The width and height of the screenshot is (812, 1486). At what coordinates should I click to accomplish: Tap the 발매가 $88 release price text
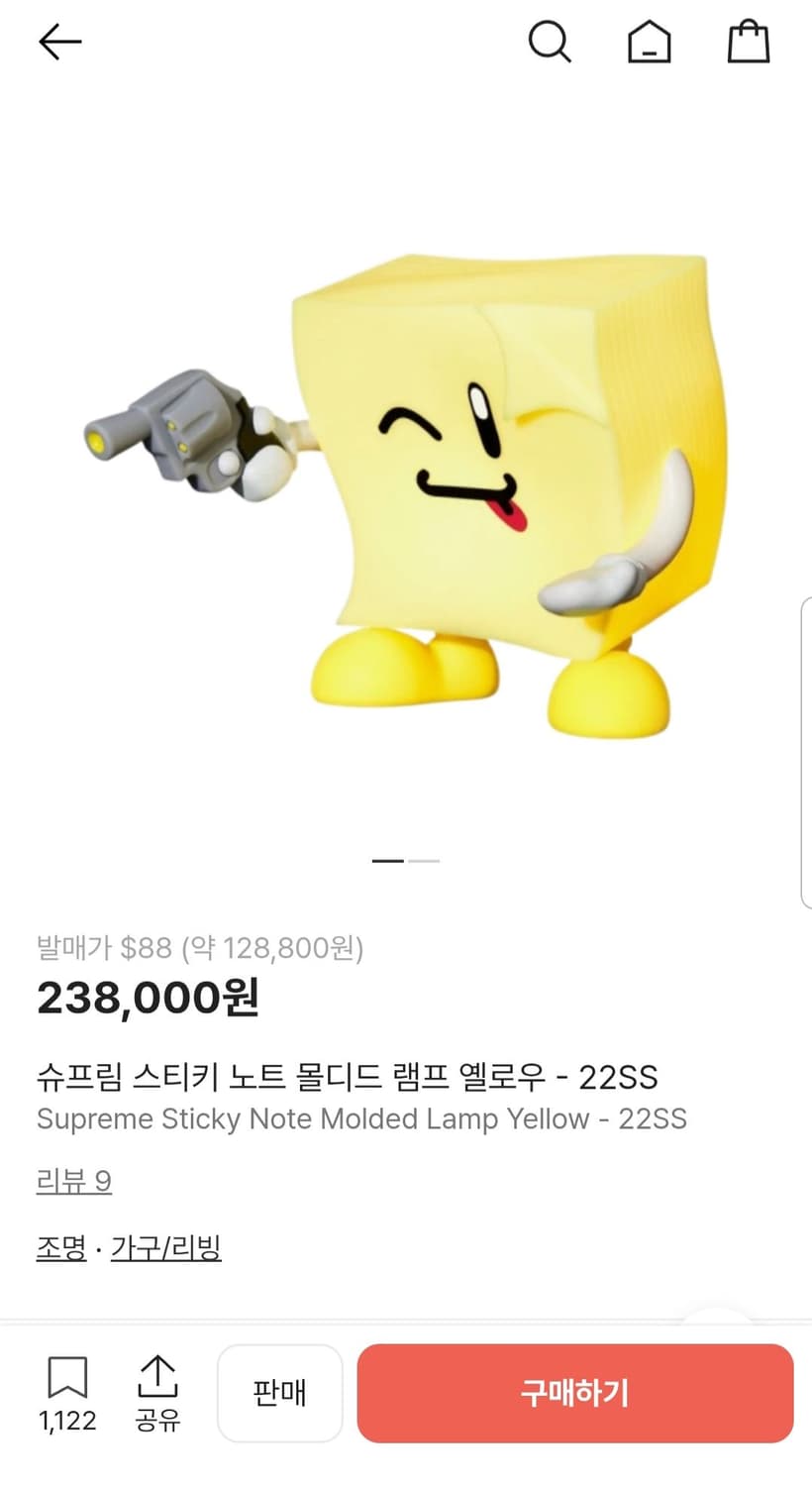198,948
